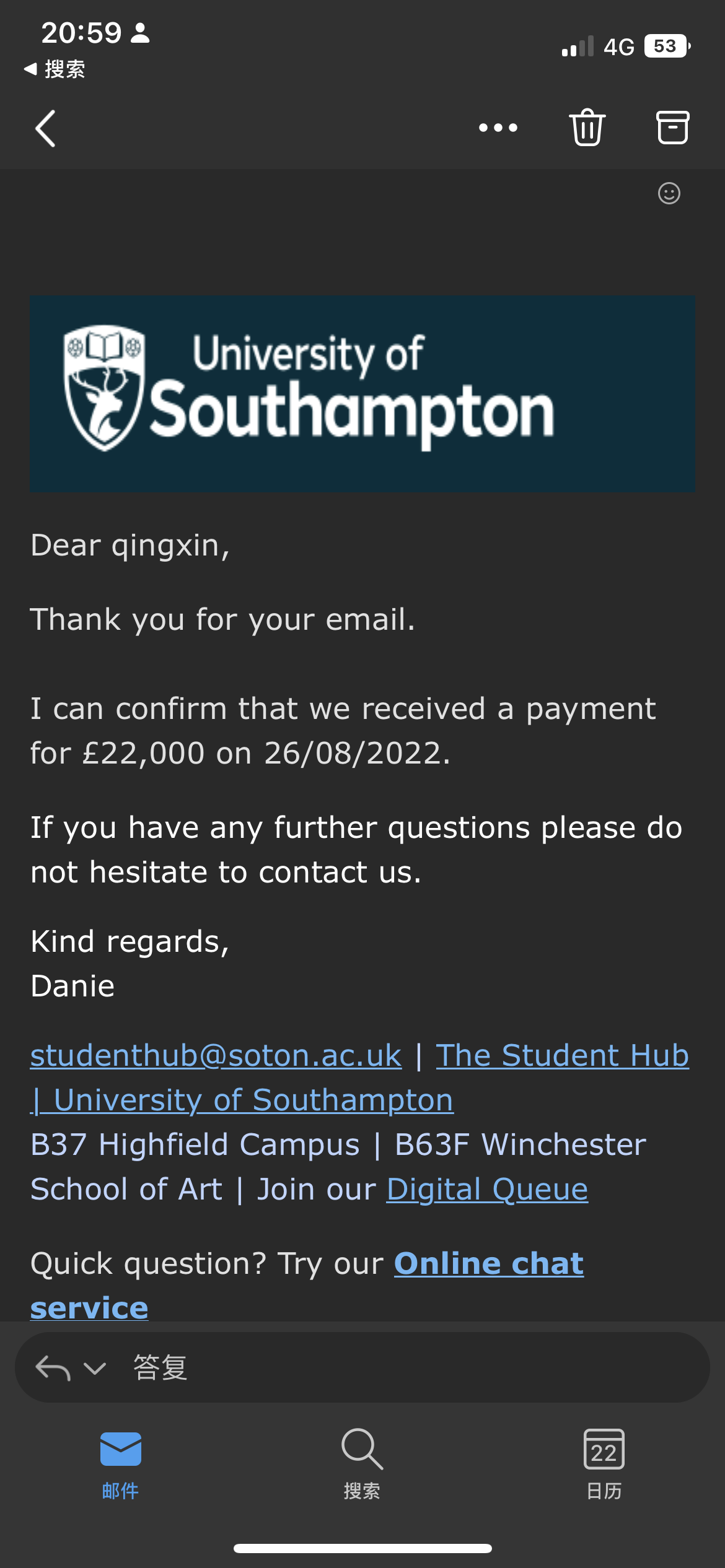Go back to the inbox list
Screen dimensions: 725x1568
(46, 128)
